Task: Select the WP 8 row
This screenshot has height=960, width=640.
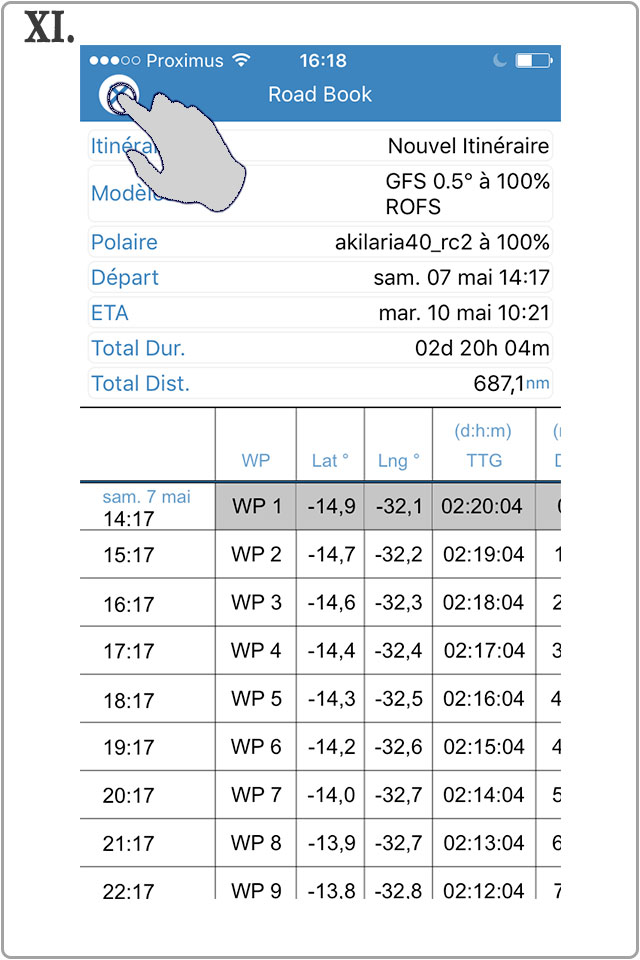Action: tap(256, 843)
